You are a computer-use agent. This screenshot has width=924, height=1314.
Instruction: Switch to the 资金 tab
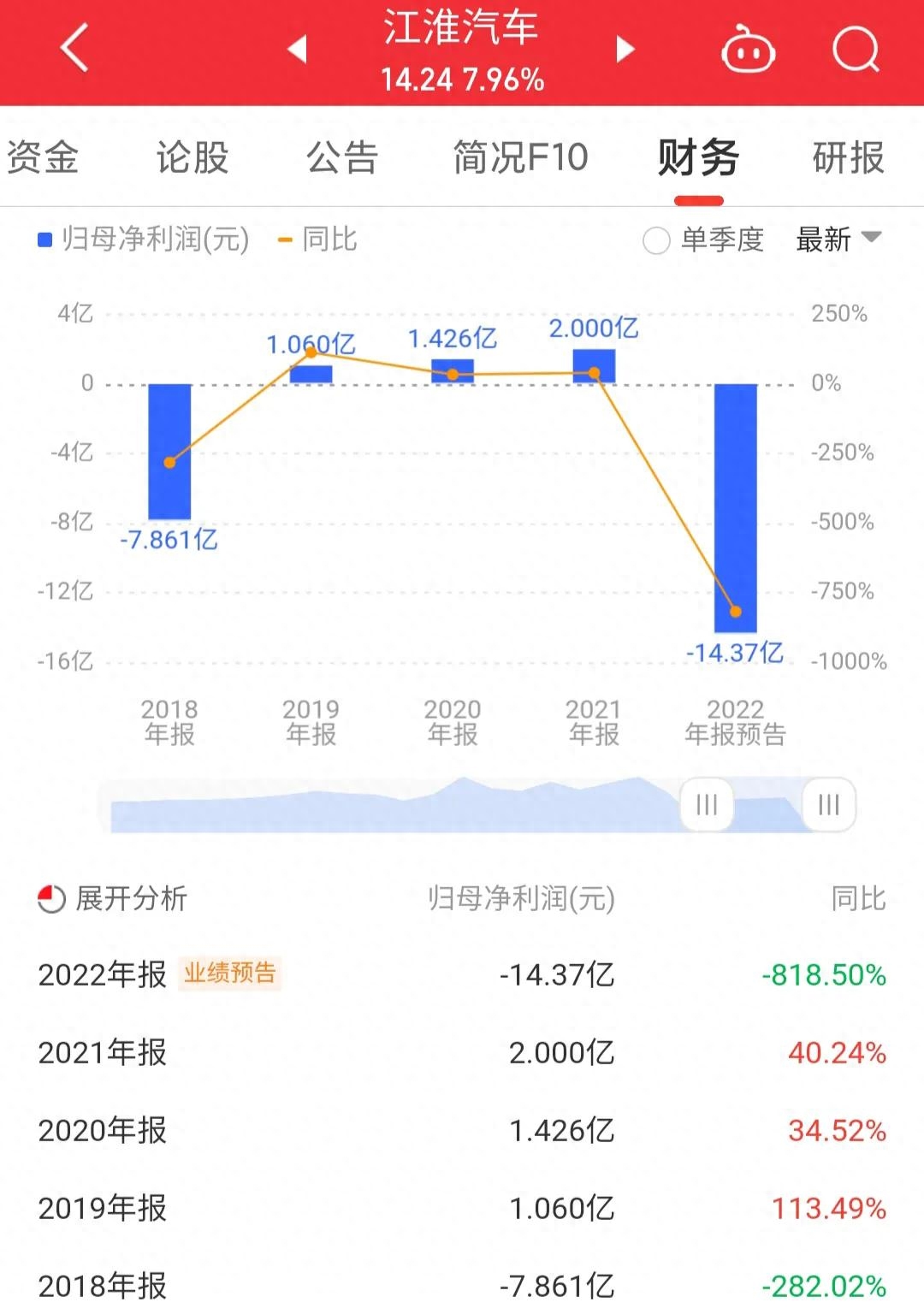(43, 157)
